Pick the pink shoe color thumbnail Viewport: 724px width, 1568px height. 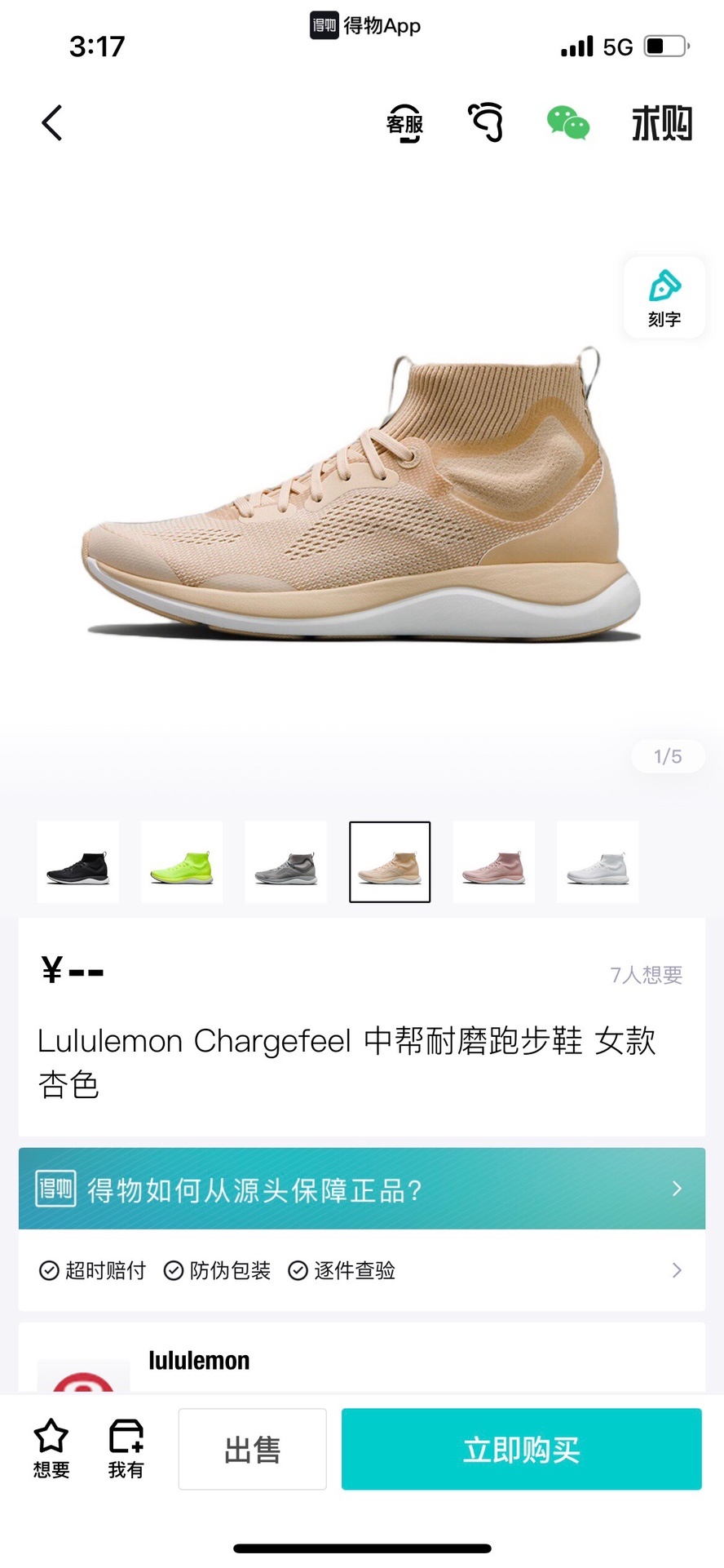pos(493,862)
